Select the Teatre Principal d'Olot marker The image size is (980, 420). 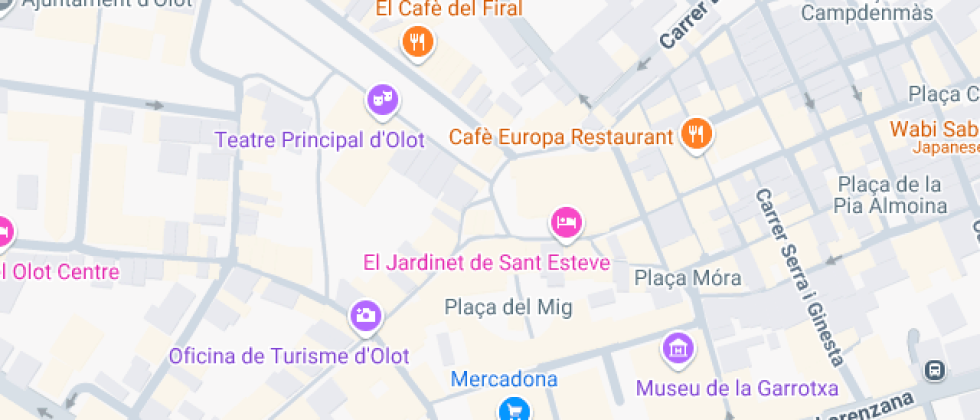point(382,102)
